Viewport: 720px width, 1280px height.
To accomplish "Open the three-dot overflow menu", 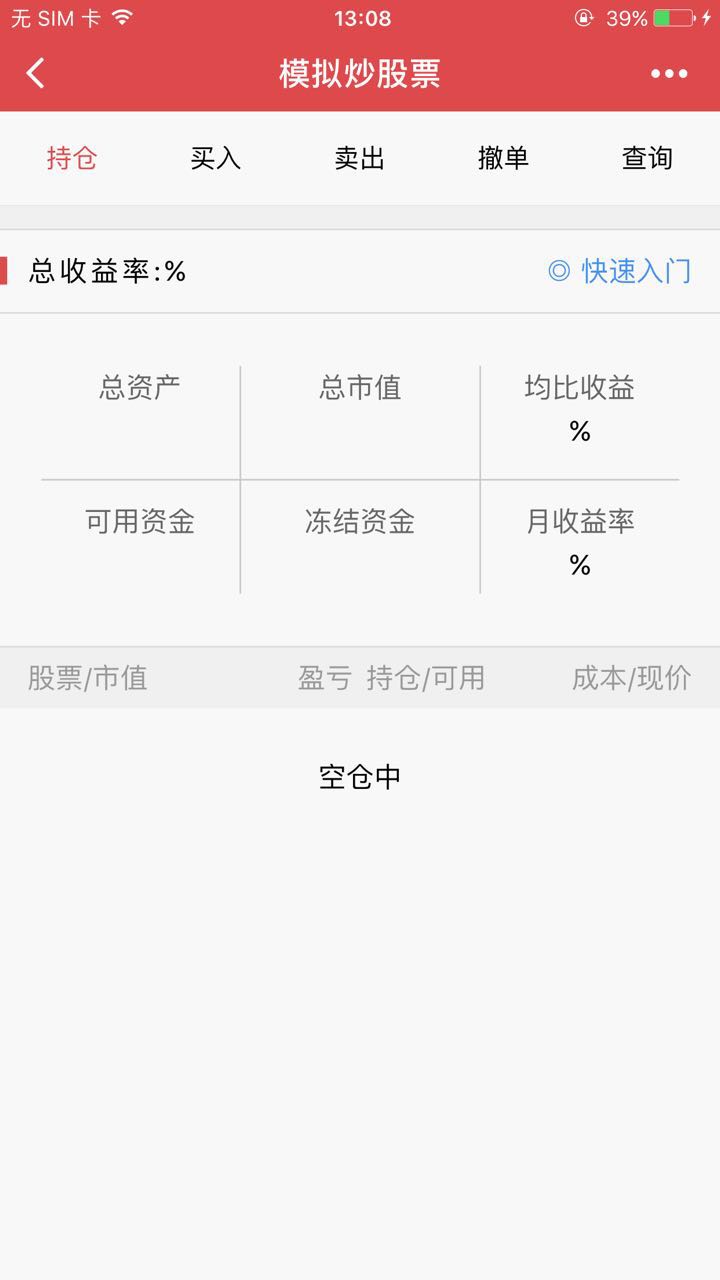I will click(x=668, y=73).
